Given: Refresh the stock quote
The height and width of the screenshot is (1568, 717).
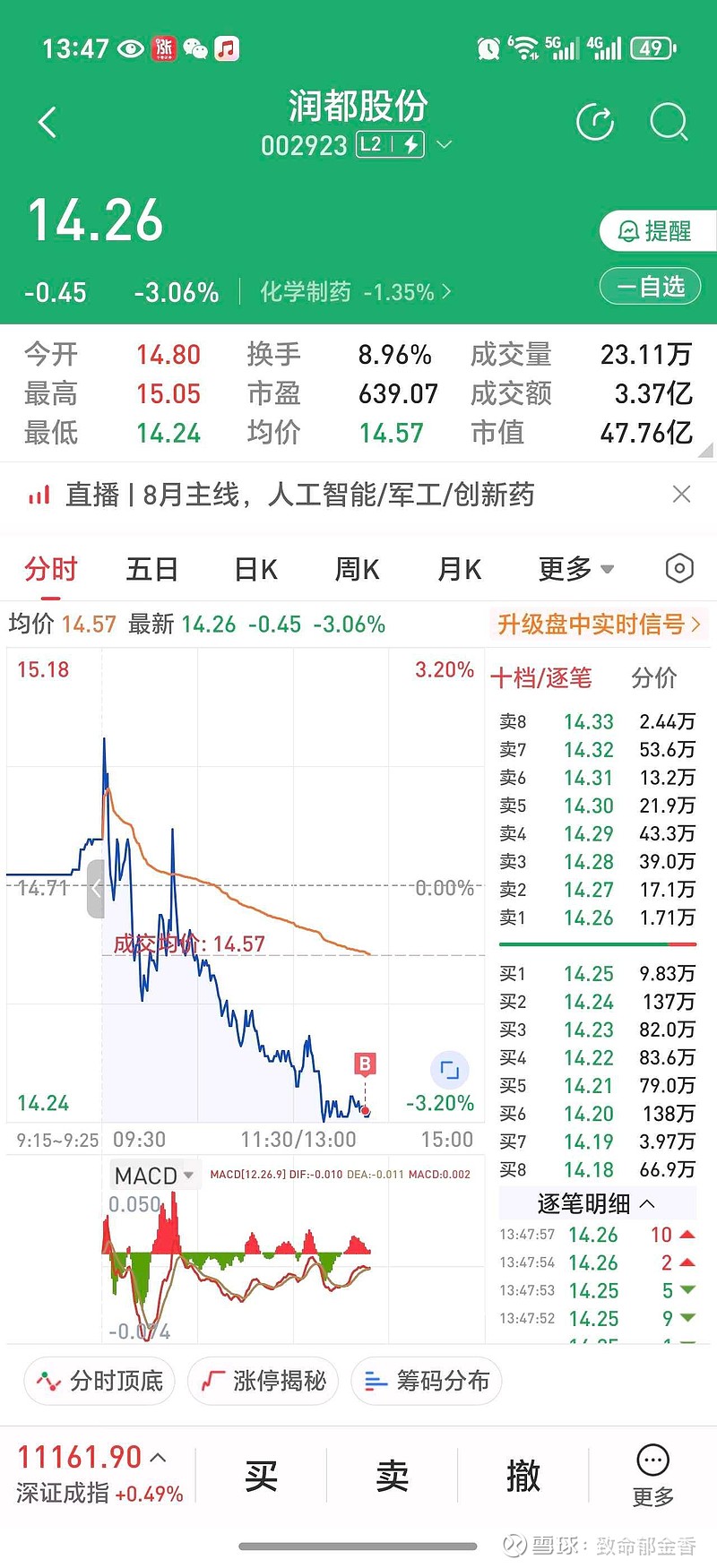Looking at the screenshot, I should pos(595,123).
